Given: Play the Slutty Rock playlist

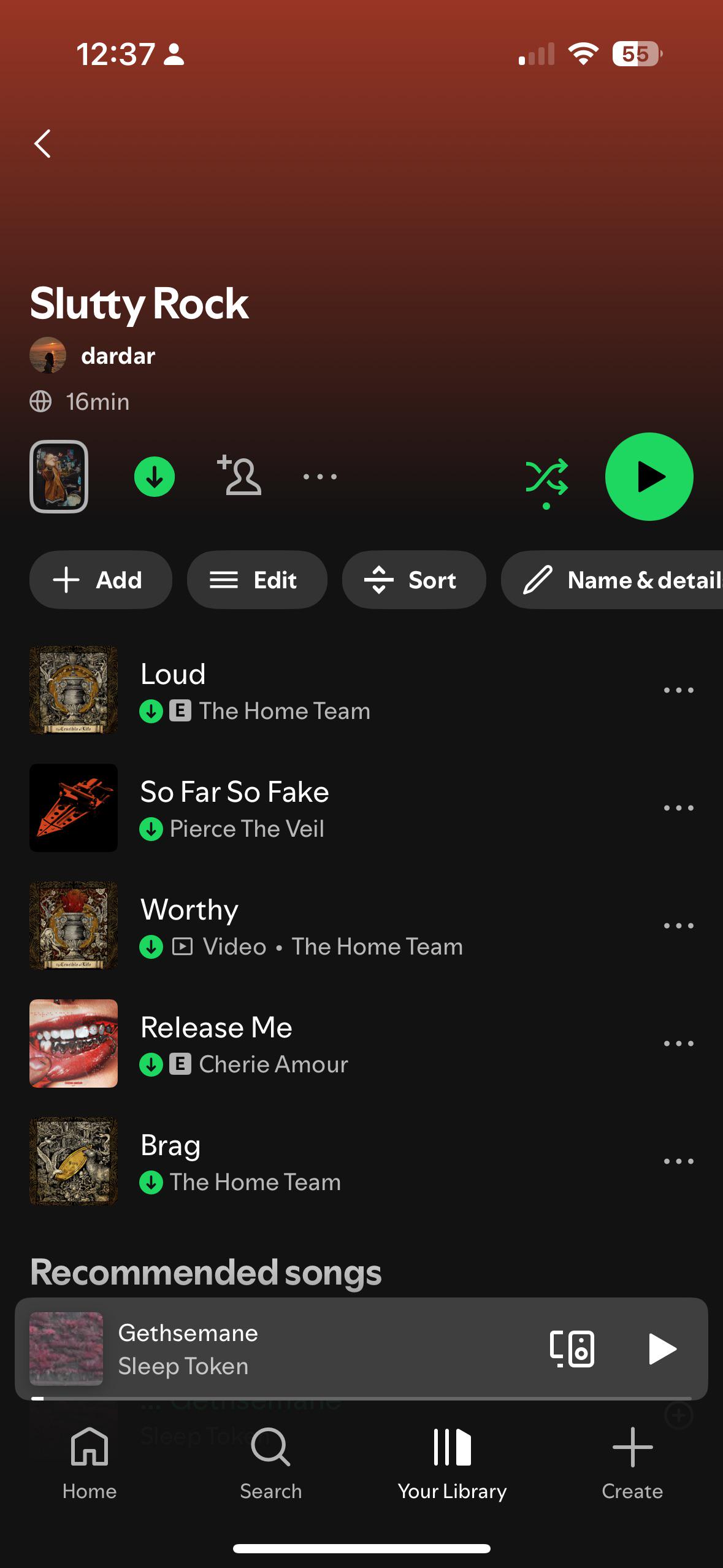Looking at the screenshot, I should [649, 477].
